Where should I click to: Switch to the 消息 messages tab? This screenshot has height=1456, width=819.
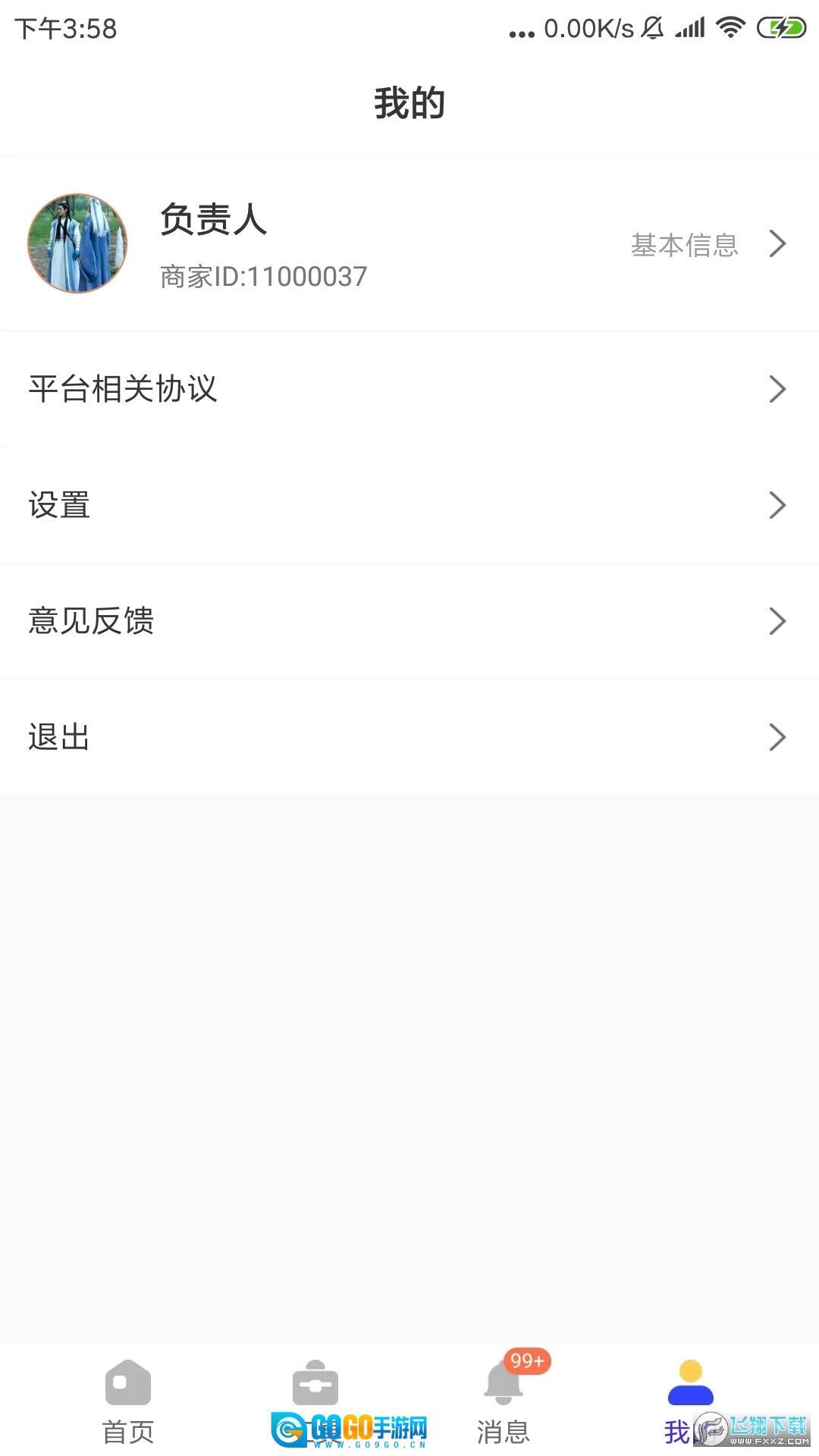click(x=504, y=1401)
